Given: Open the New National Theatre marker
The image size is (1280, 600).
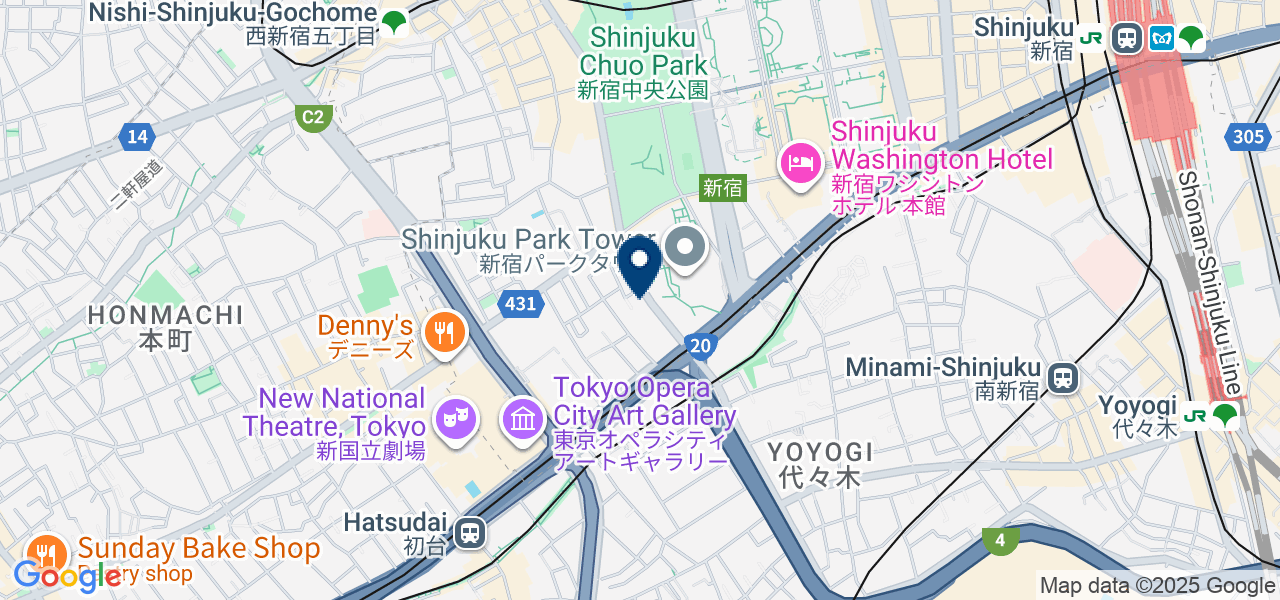Looking at the screenshot, I should pyautogui.click(x=454, y=416).
